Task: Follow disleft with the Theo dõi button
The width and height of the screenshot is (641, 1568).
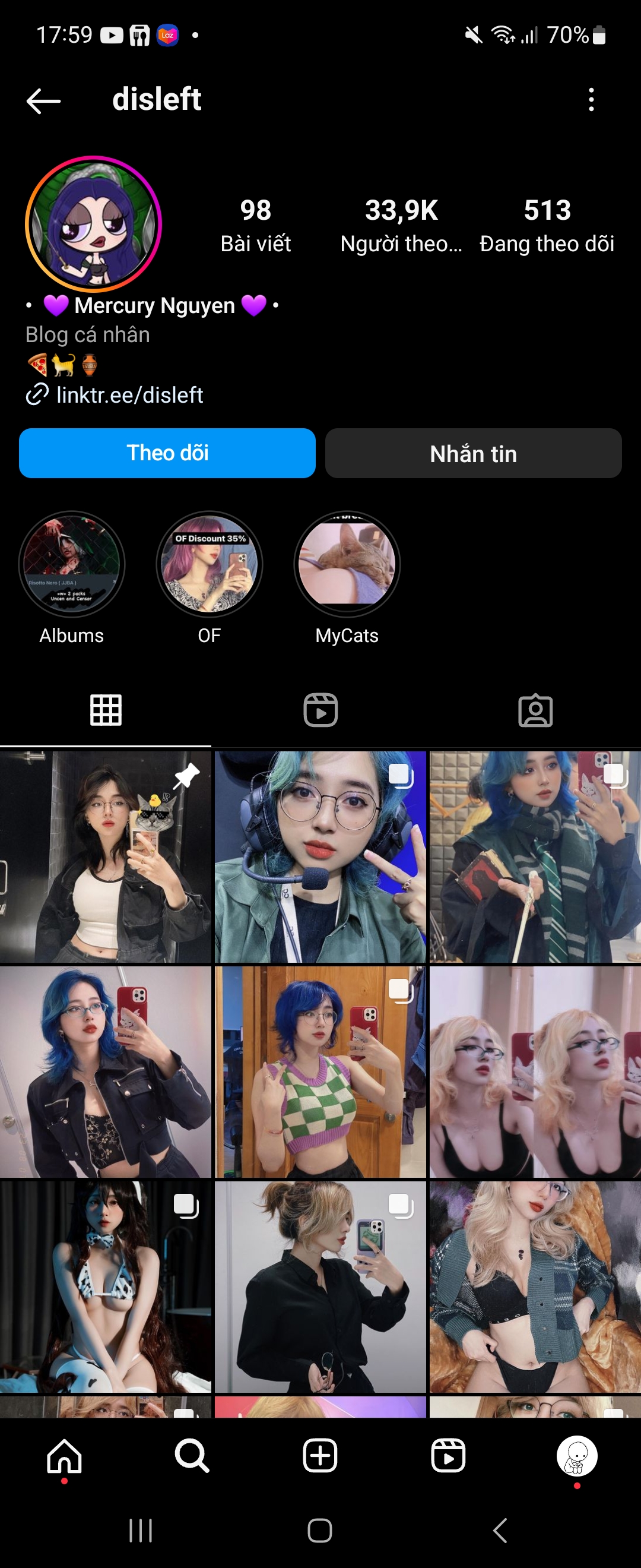Action: (167, 454)
